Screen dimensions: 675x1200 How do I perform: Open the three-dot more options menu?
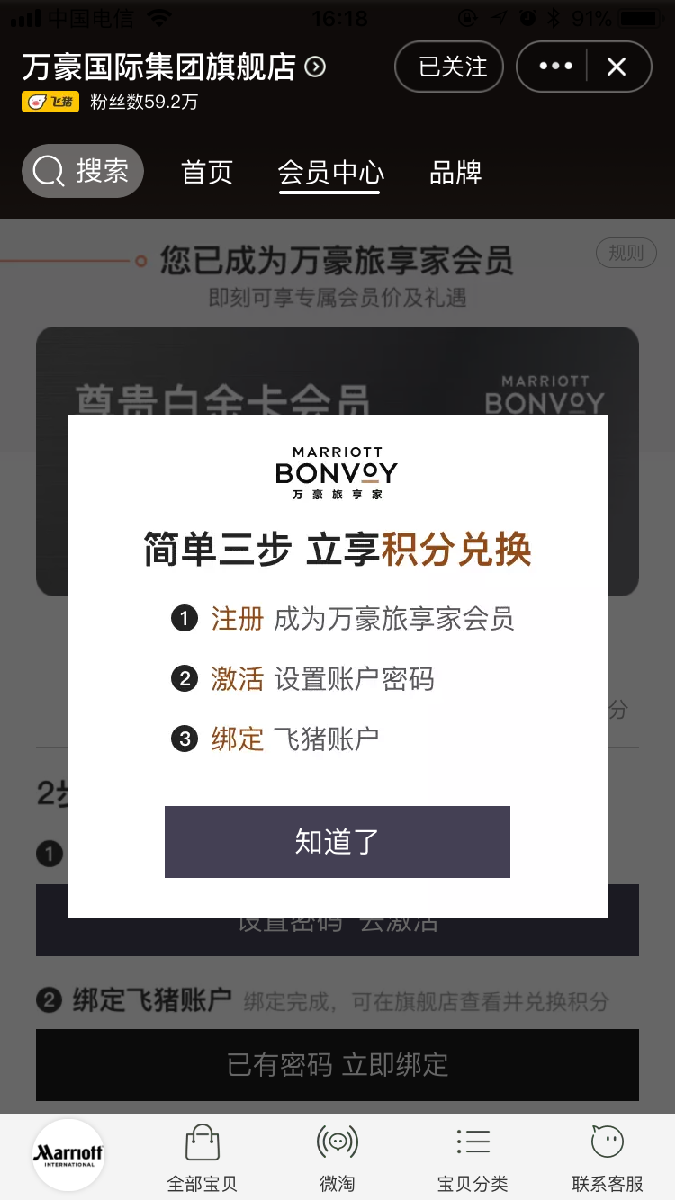555,67
